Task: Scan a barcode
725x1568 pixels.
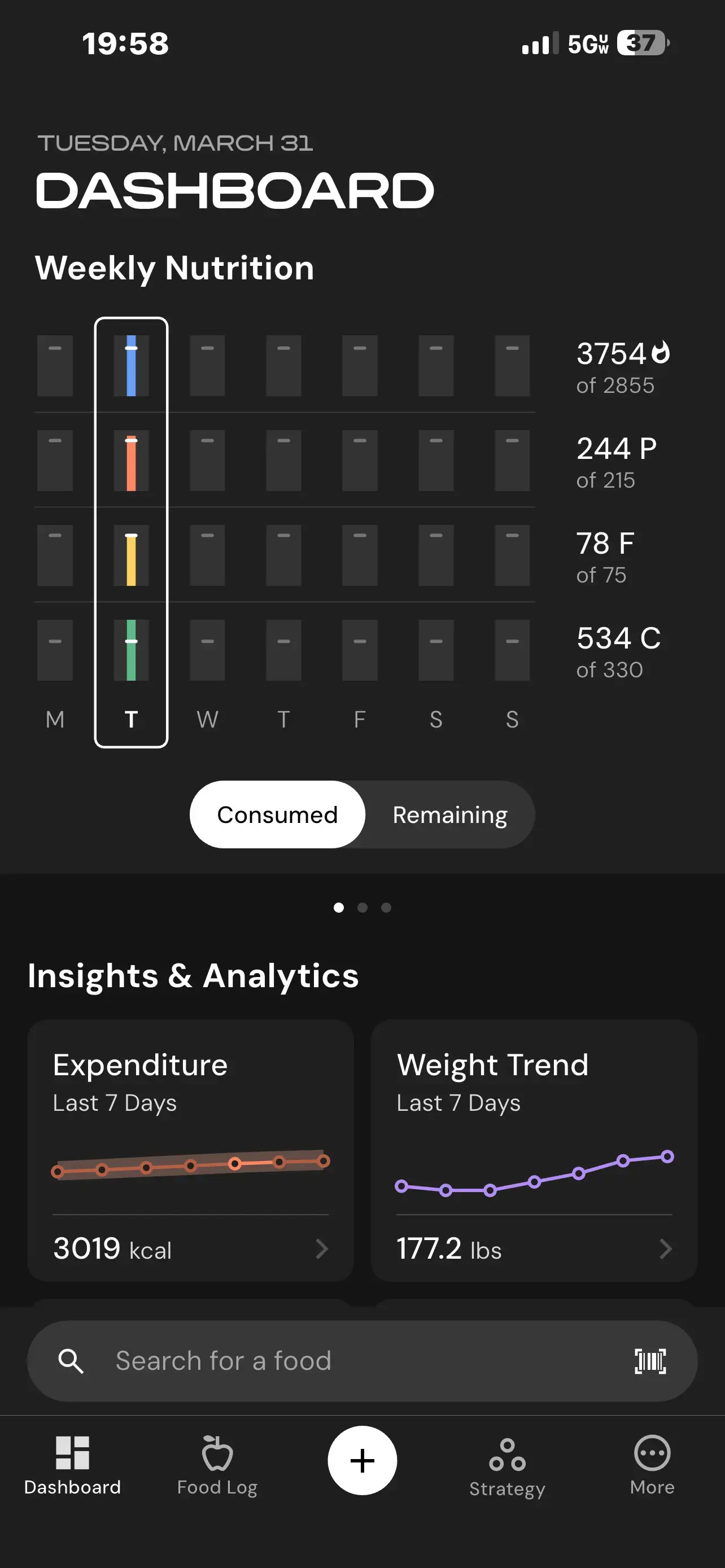Action: (650, 1361)
